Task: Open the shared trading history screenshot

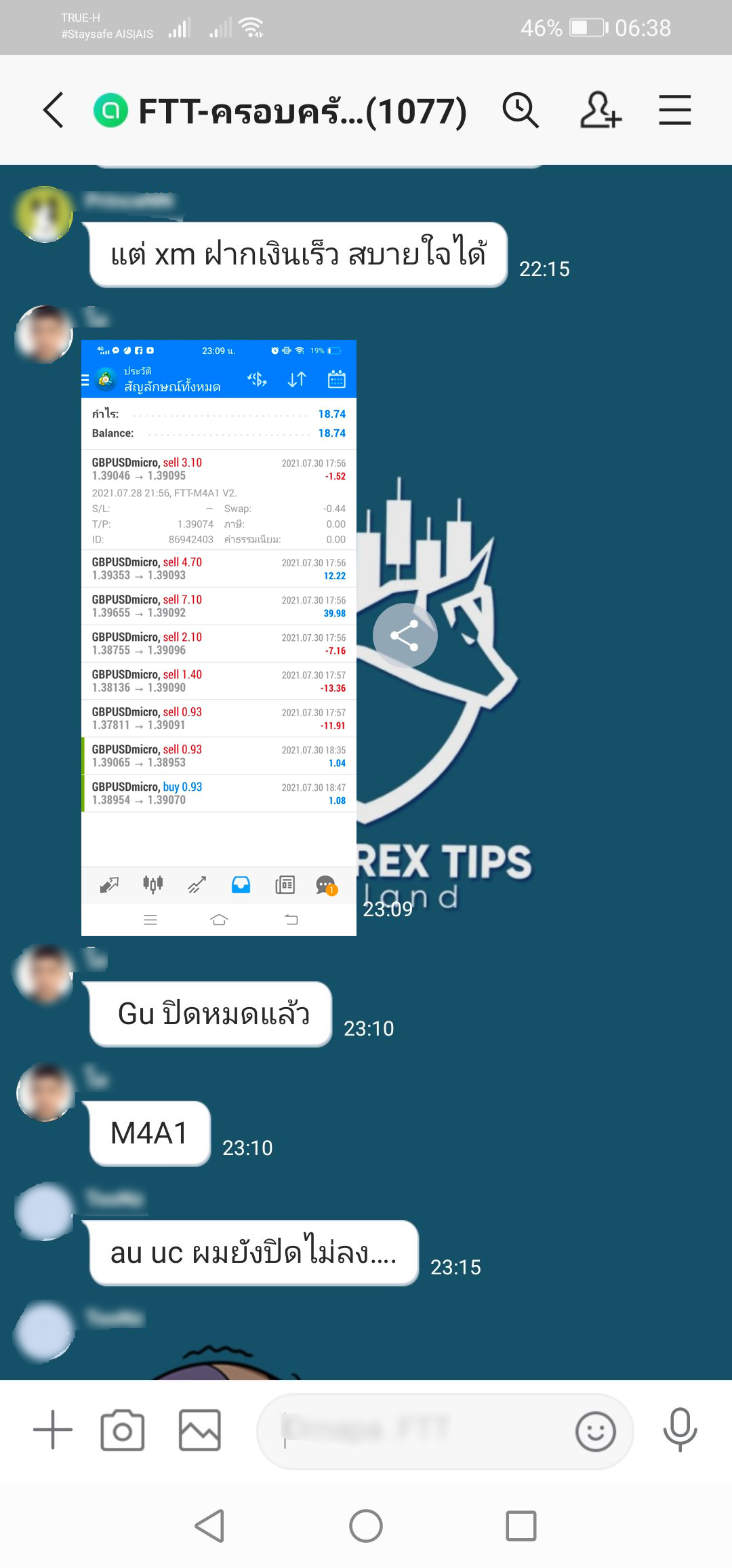Action: tap(218, 638)
